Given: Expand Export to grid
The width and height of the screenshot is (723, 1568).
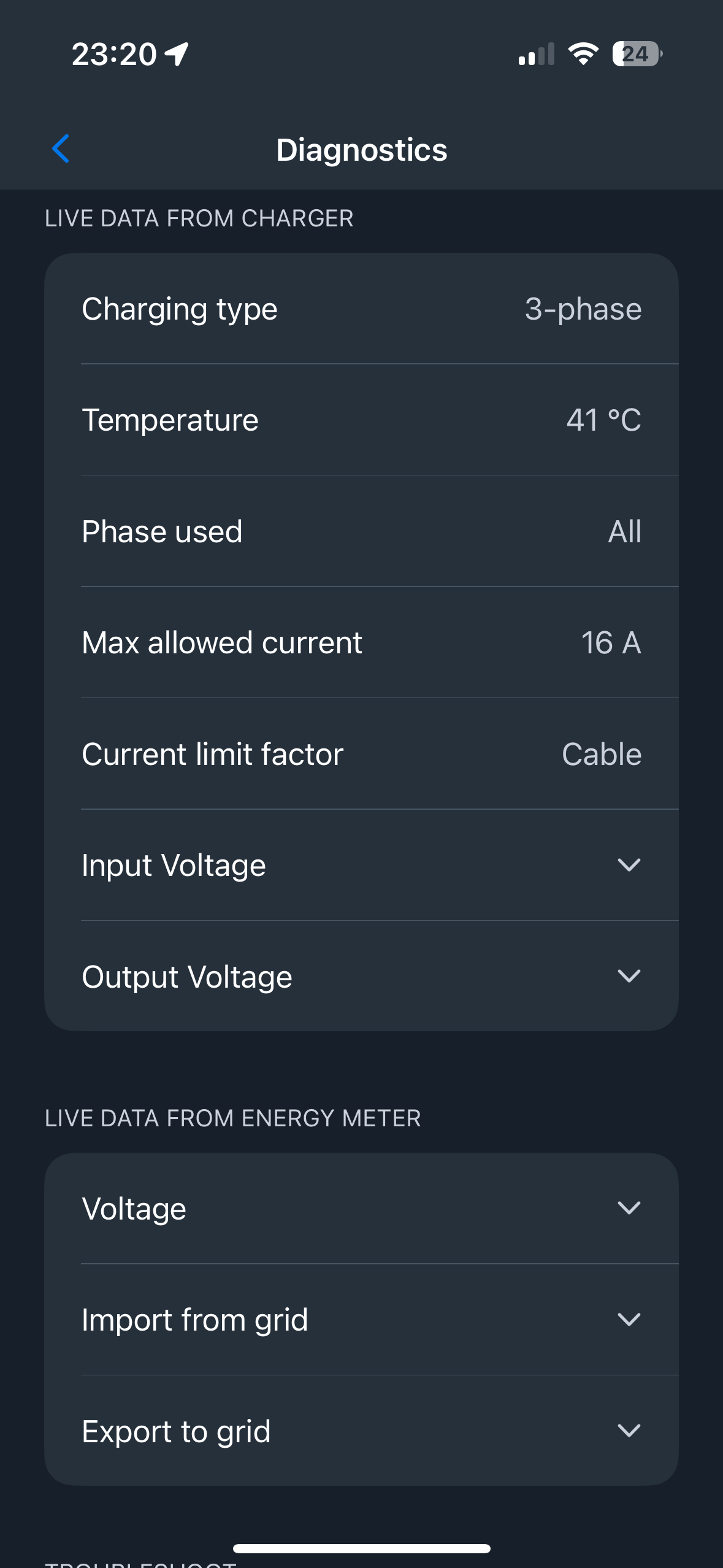Looking at the screenshot, I should coord(361,1431).
